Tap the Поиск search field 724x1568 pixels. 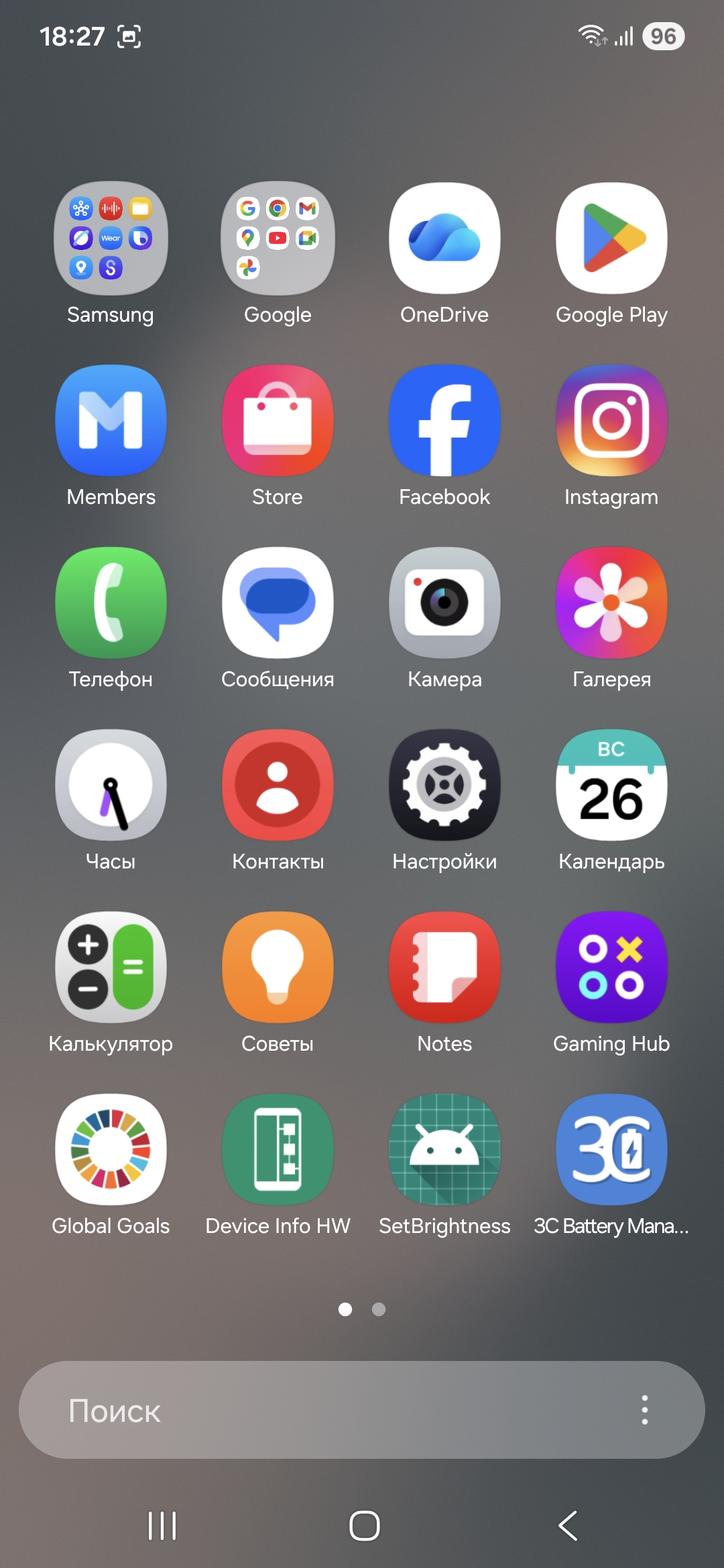click(x=322, y=1410)
